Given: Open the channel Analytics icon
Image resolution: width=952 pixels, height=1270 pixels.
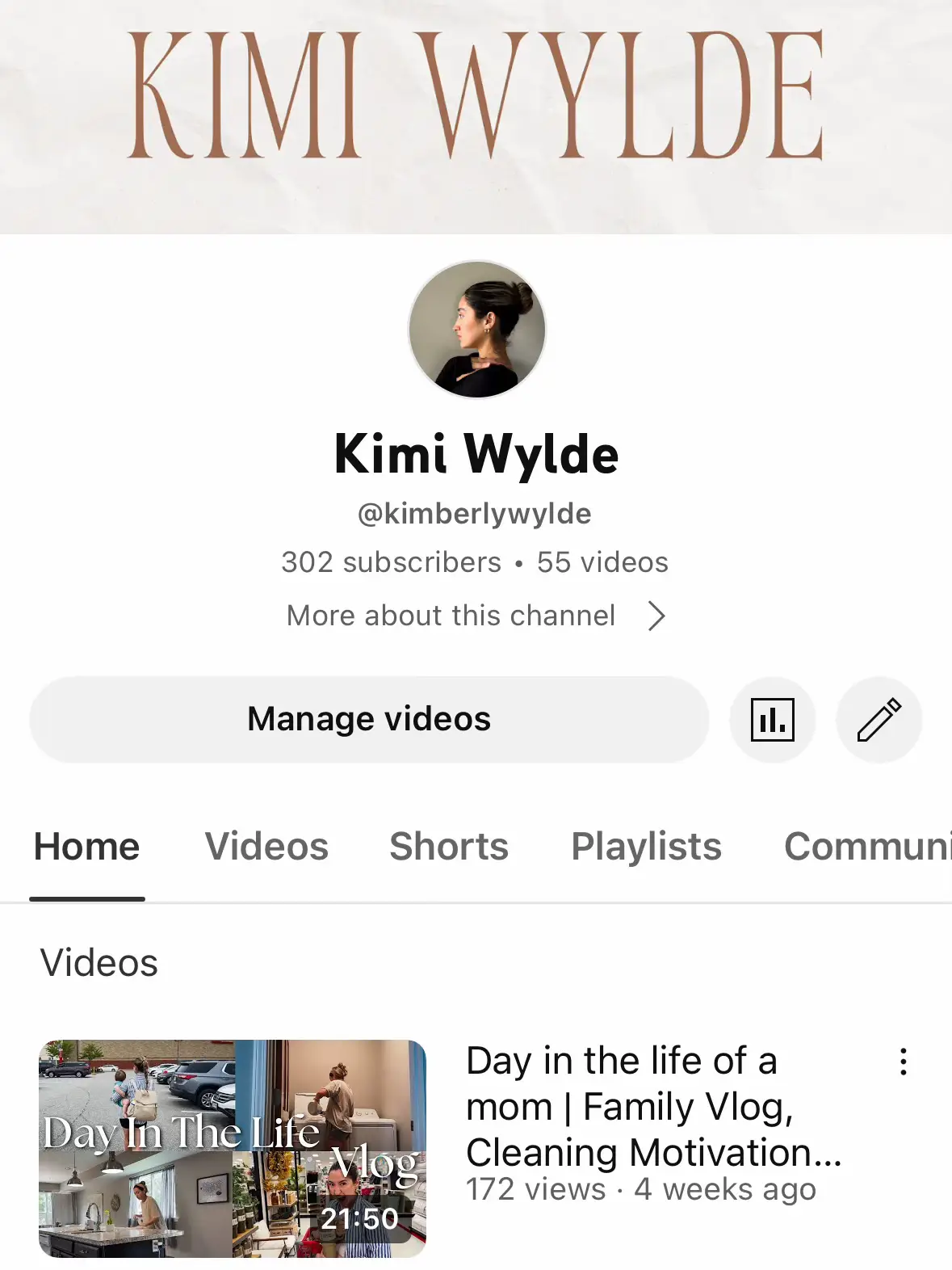Looking at the screenshot, I should click(772, 719).
